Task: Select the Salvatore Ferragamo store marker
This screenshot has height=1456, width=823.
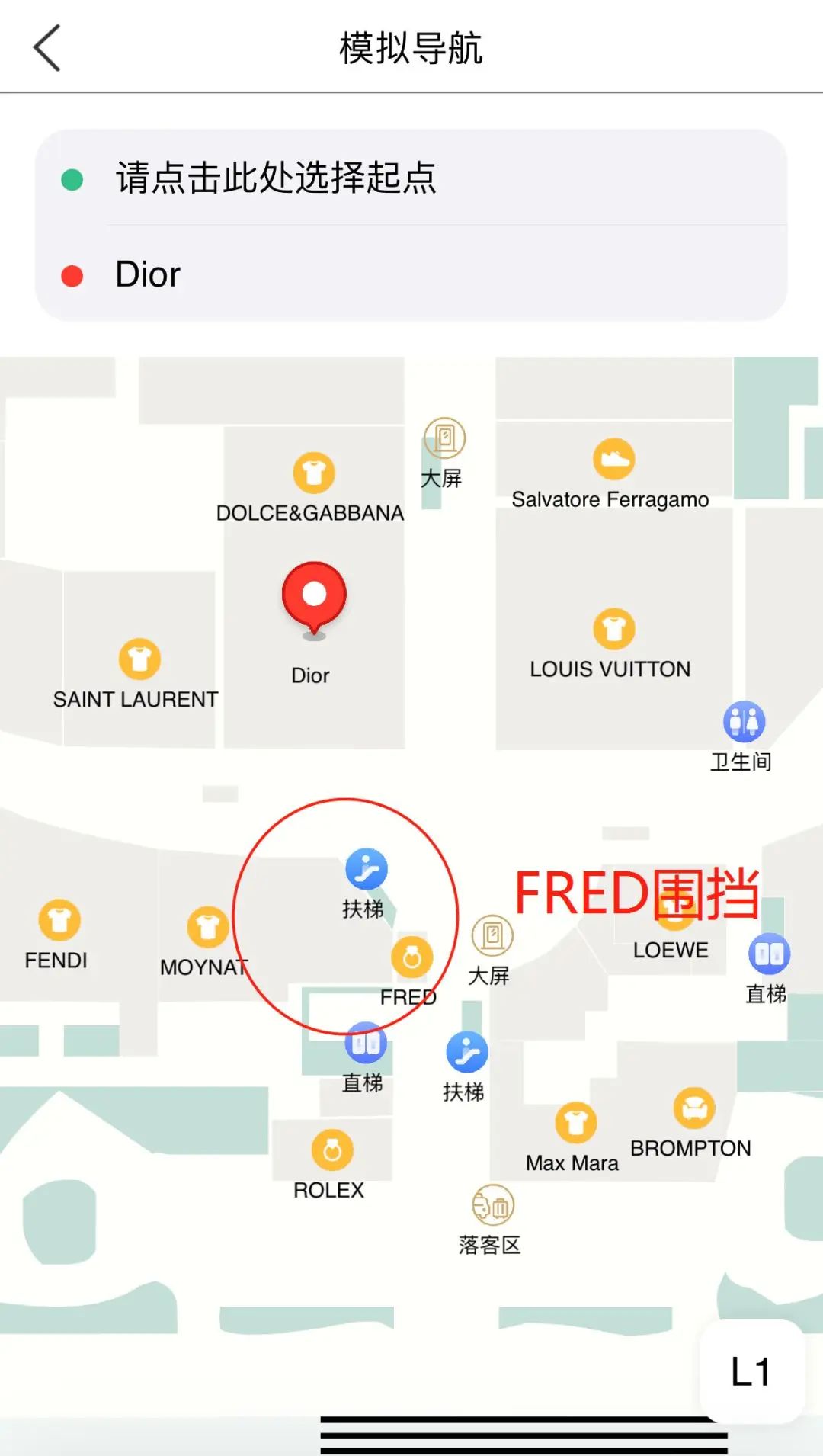Action: (614, 460)
